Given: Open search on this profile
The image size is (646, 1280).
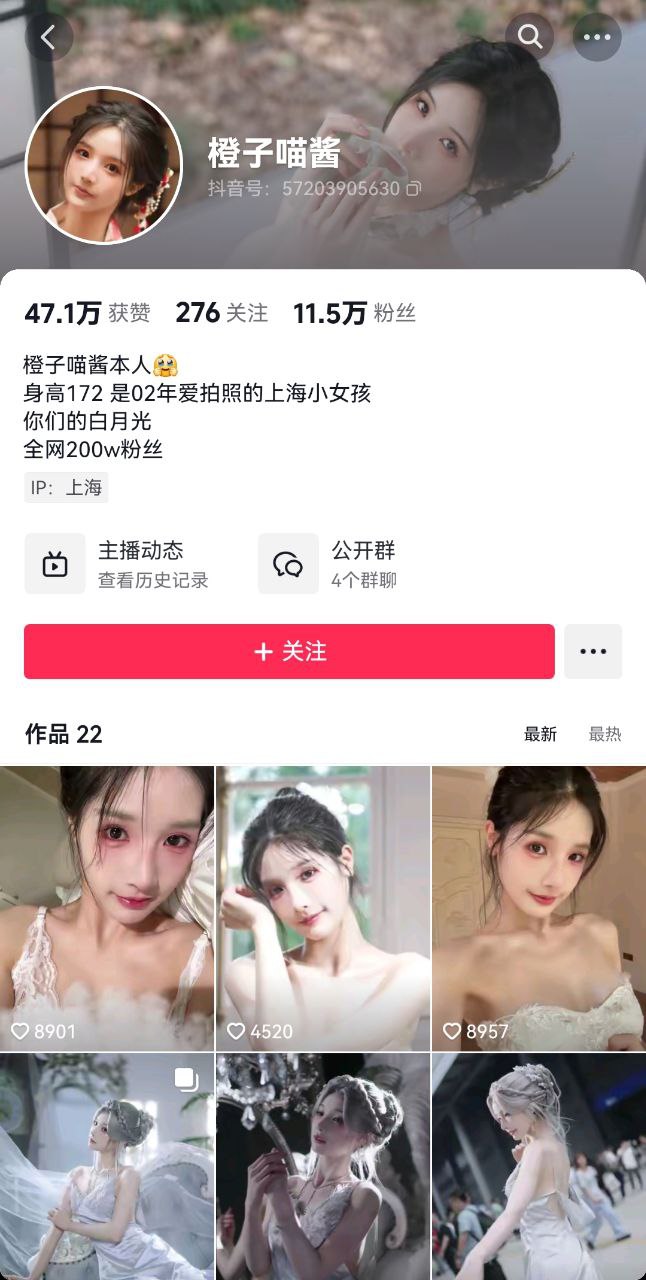Looking at the screenshot, I should [530, 37].
